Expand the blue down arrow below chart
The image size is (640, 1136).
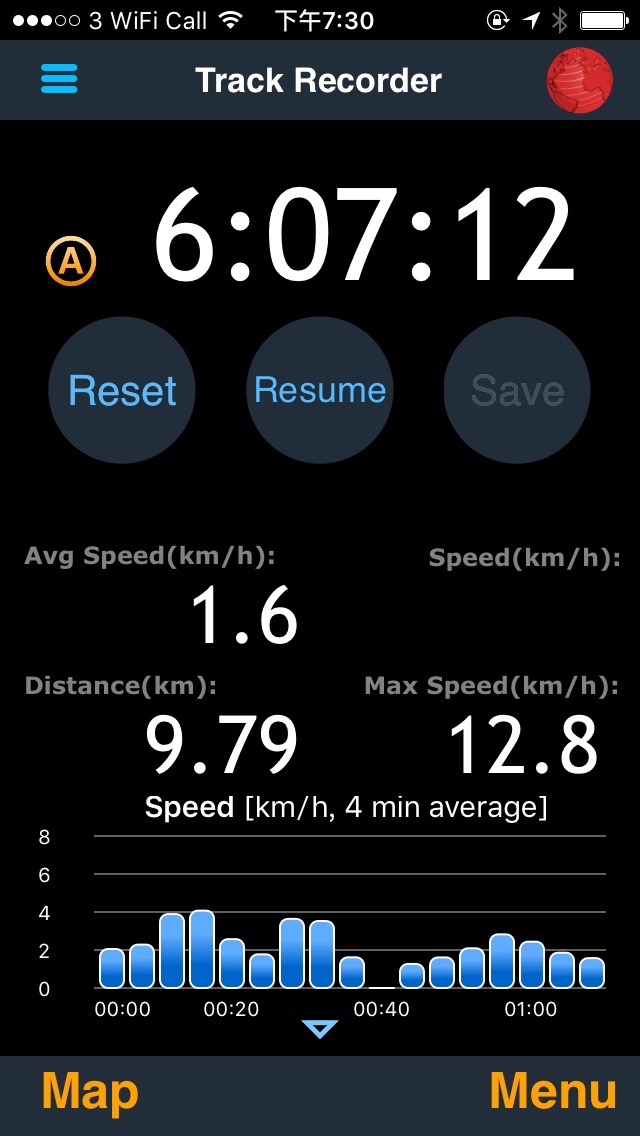click(x=320, y=1029)
